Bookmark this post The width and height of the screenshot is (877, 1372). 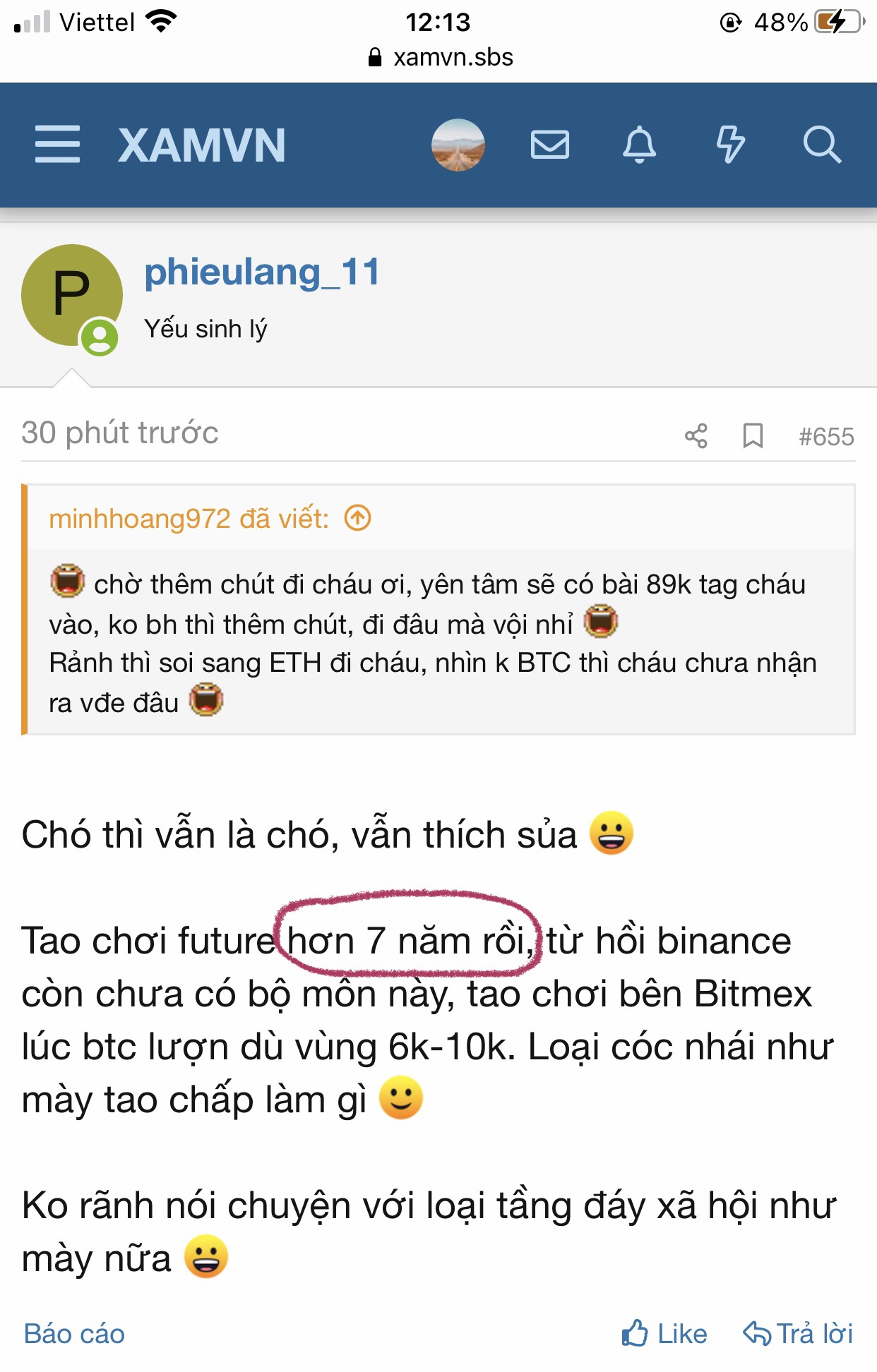pyautogui.click(x=753, y=436)
